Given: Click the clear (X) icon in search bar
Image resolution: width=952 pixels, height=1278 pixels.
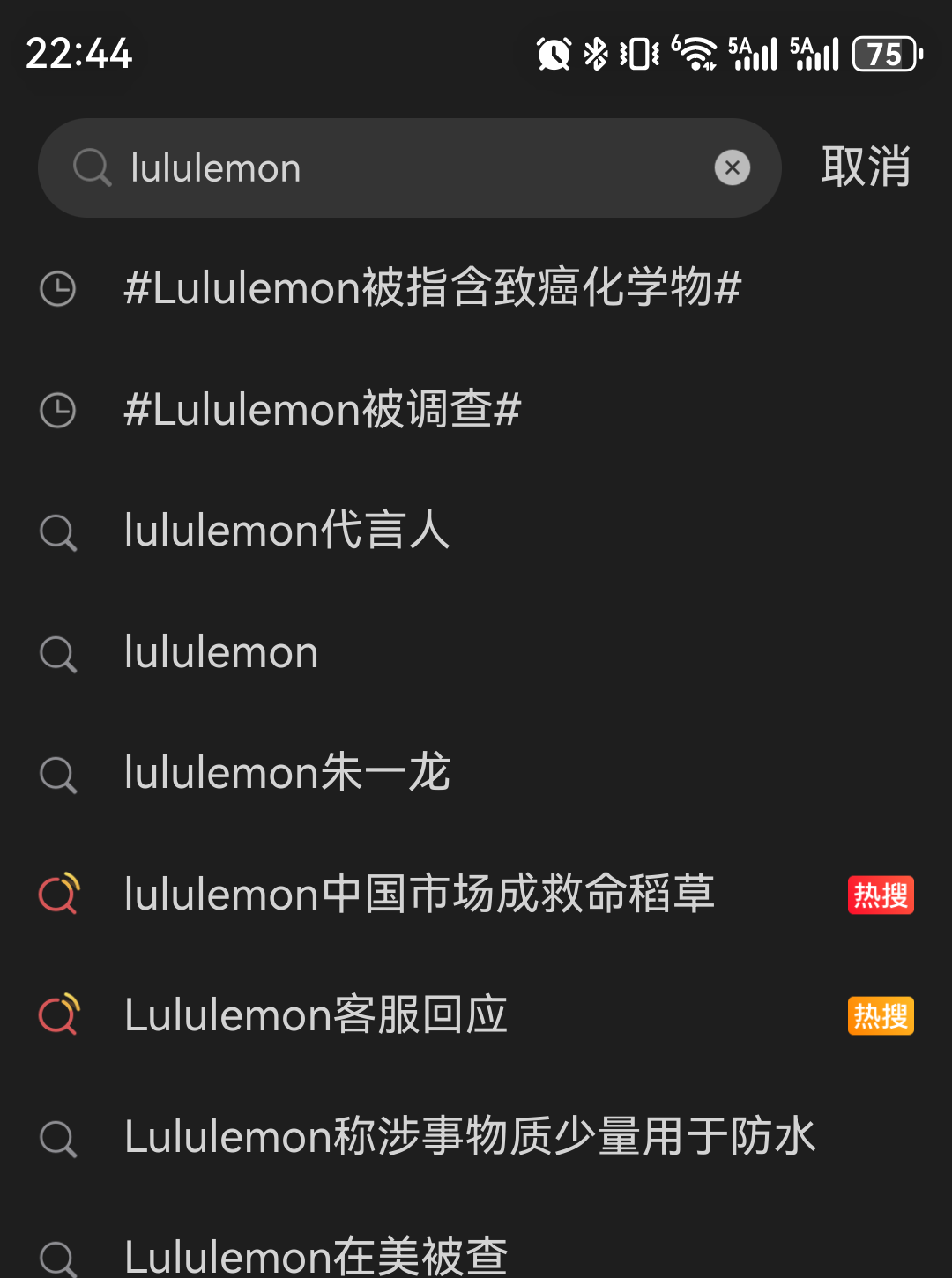Looking at the screenshot, I should [x=732, y=167].
